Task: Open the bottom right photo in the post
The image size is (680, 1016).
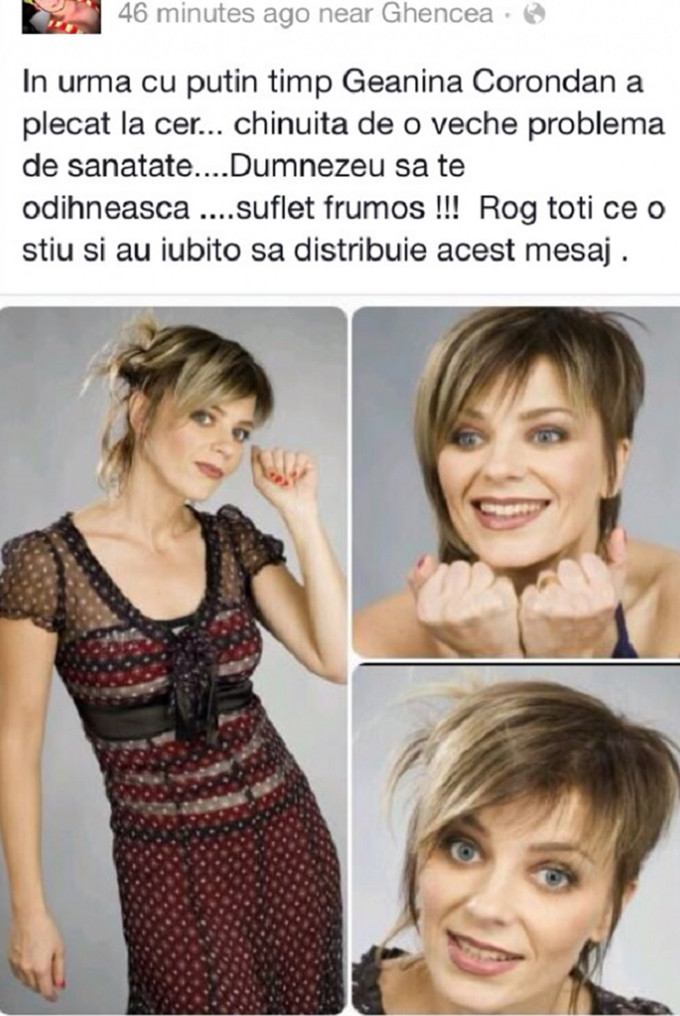Action: tap(515, 838)
